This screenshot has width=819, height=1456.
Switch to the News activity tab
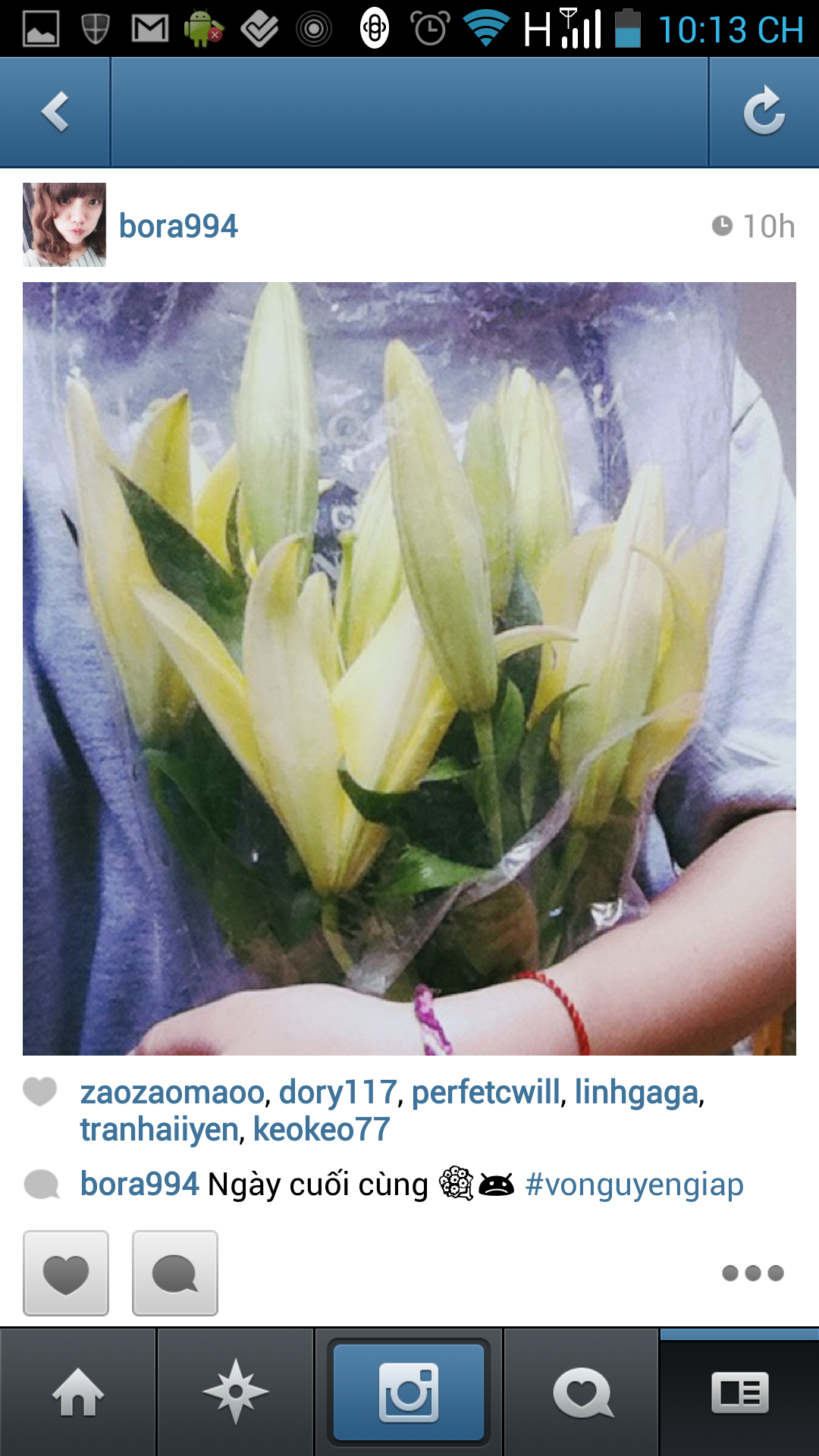[x=582, y=1392]
